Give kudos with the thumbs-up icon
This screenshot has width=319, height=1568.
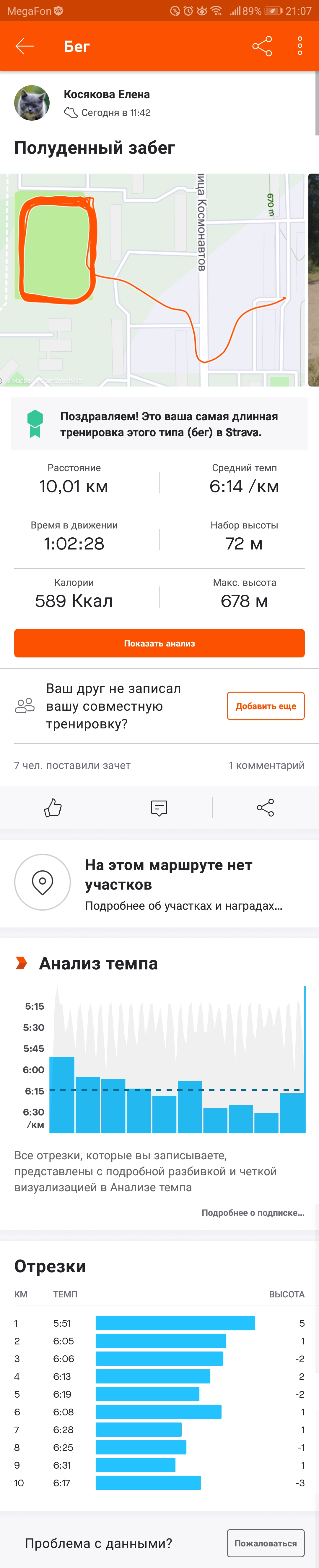pos(53,808)
